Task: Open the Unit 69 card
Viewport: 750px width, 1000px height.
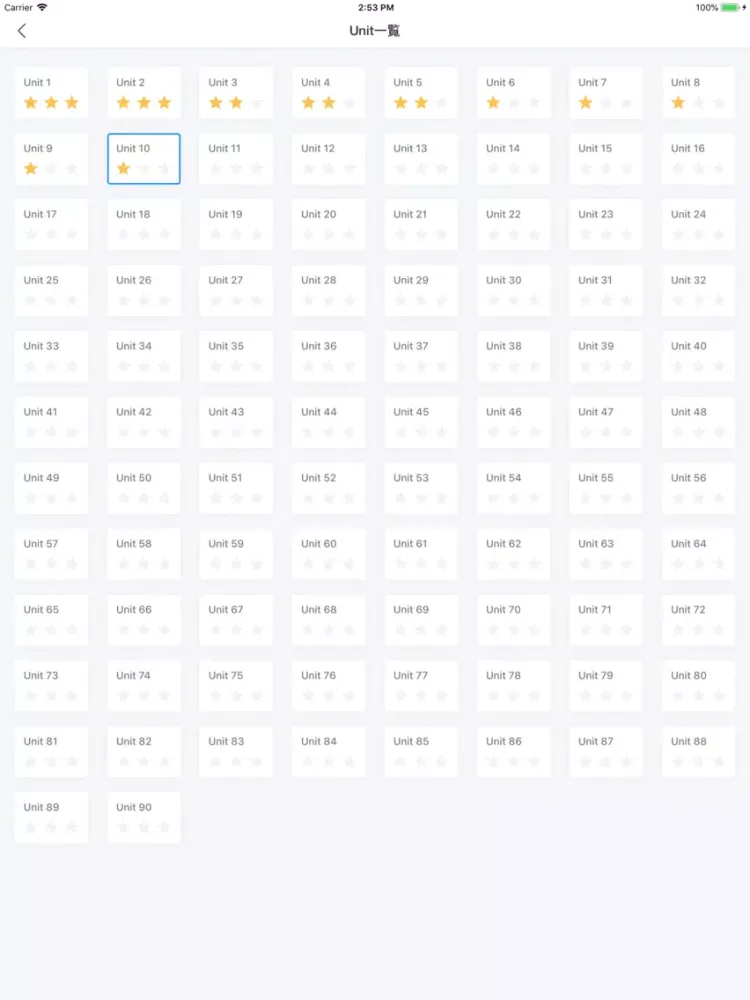Action: pos(421,620)
